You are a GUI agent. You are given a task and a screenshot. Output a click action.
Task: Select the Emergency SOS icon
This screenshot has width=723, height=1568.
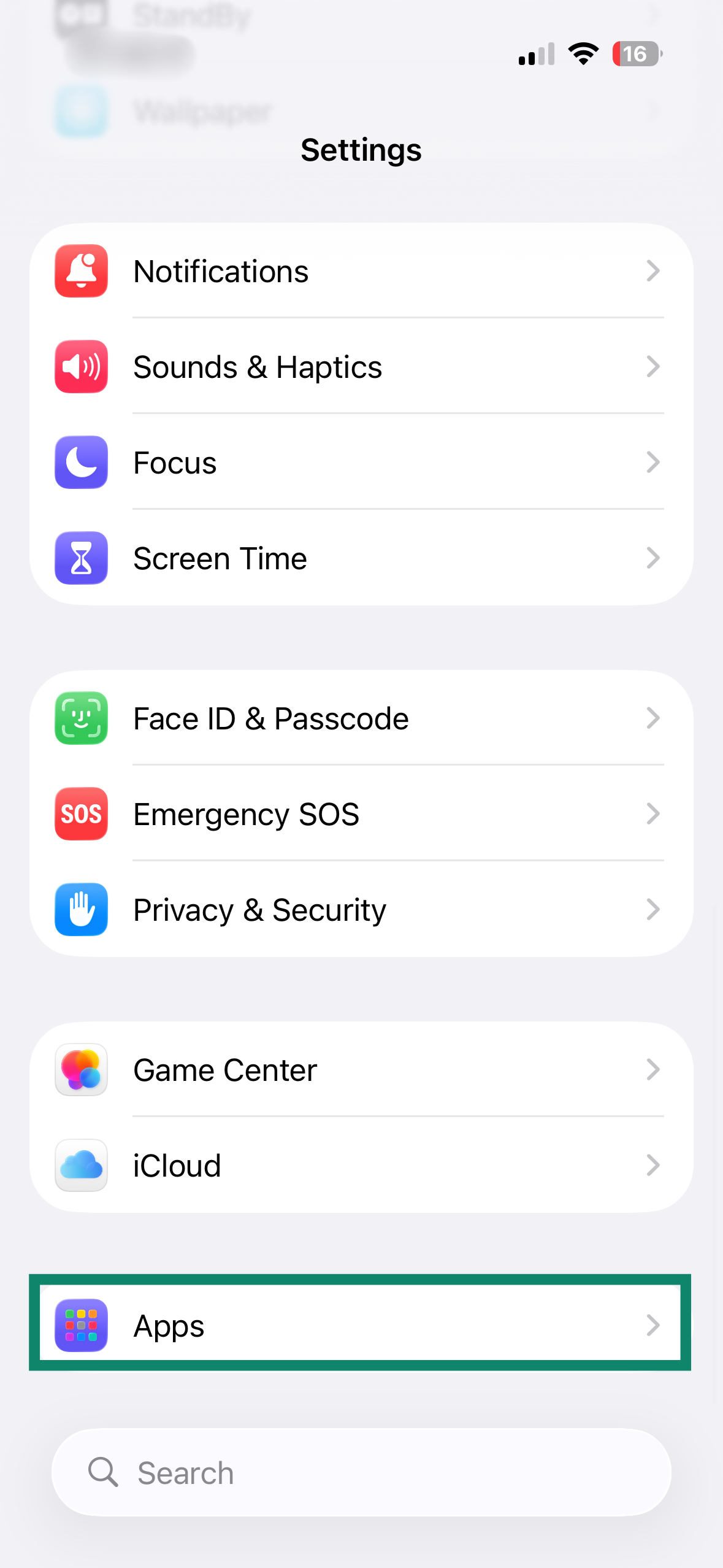tap(81, 814)
